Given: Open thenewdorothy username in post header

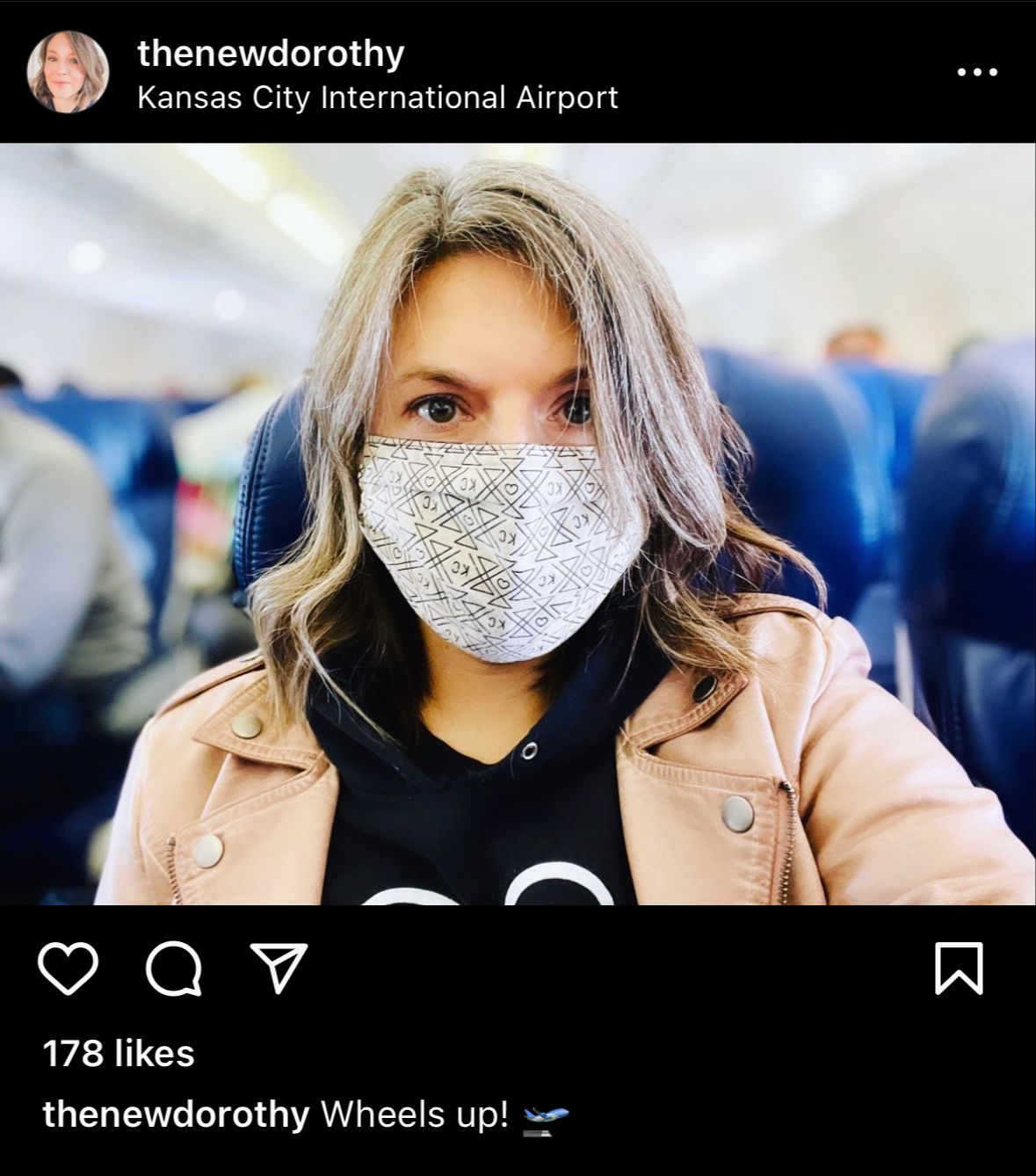Looking at the screenshot, I should tap(271, 54).
